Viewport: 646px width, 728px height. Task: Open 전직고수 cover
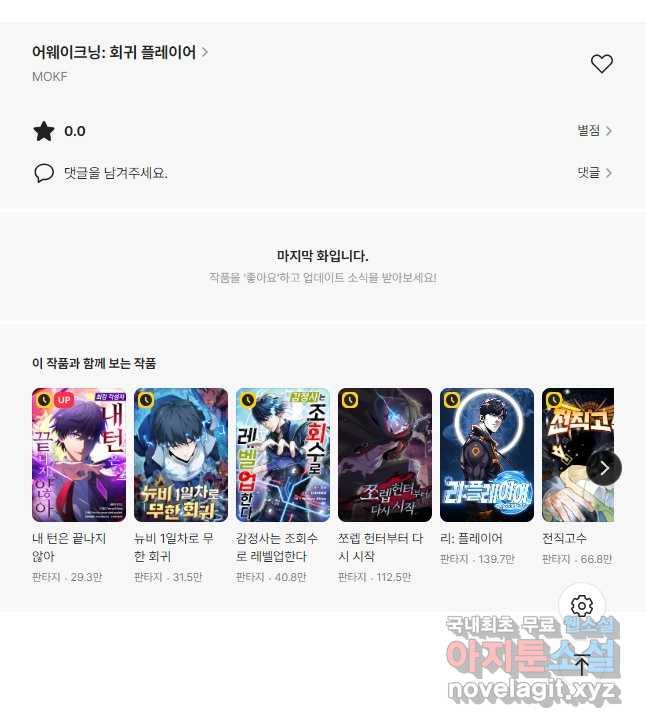(570, 455)
